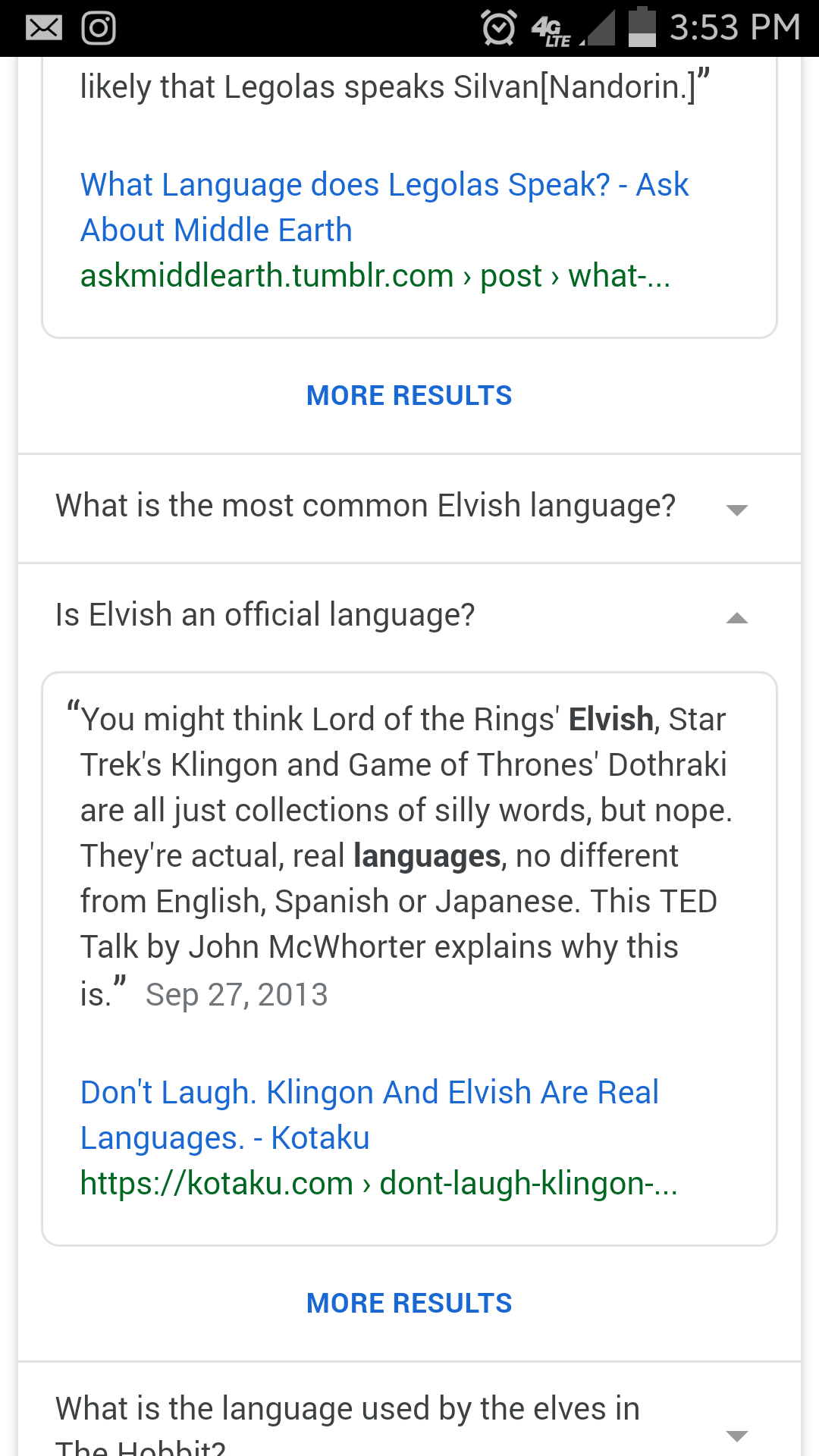Tap More Results under the Legolas answer
Image resolution: width=819 pixels, height=1456 pixels.
click(x=409, y=395)
